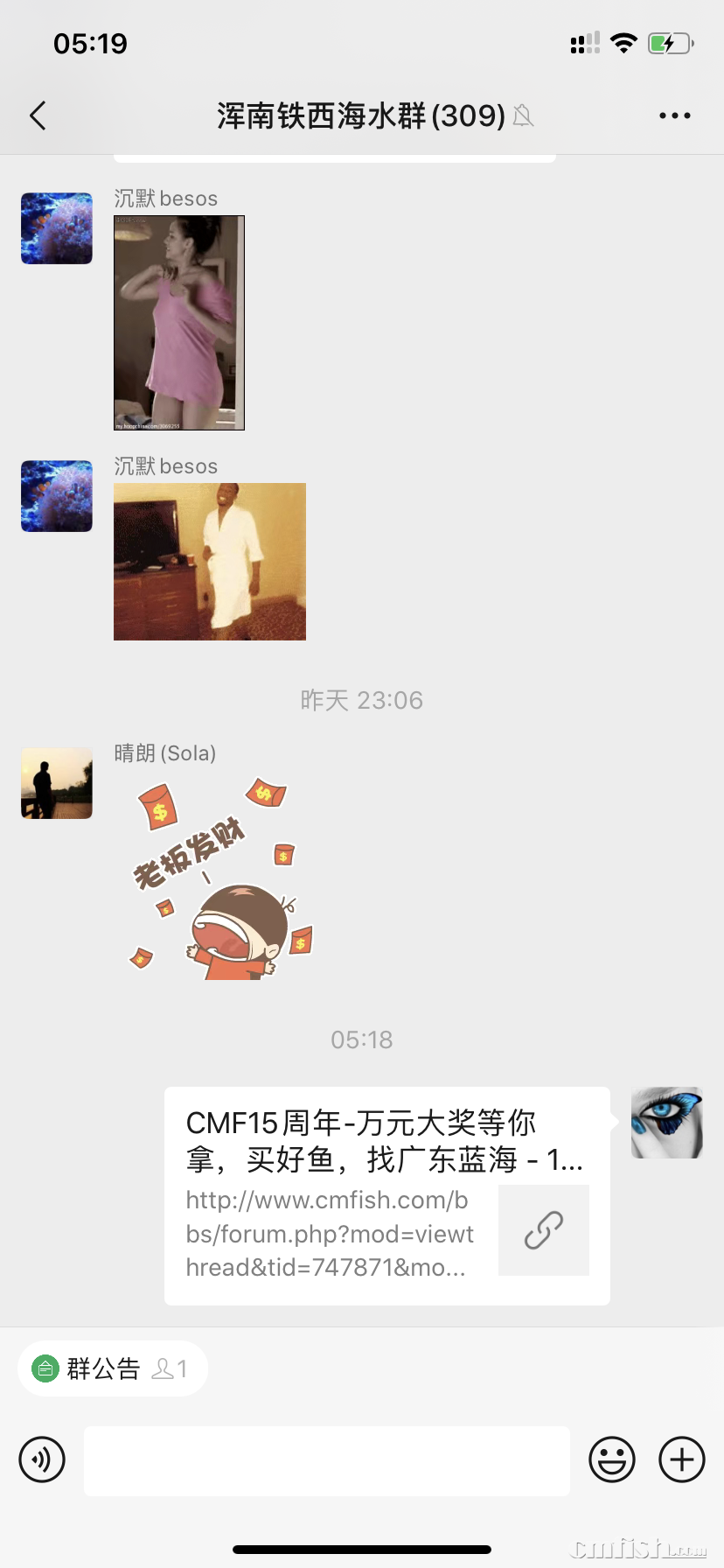
Task: Tap the plus icon to open attachments
Action: click(x=681, y=1459)
